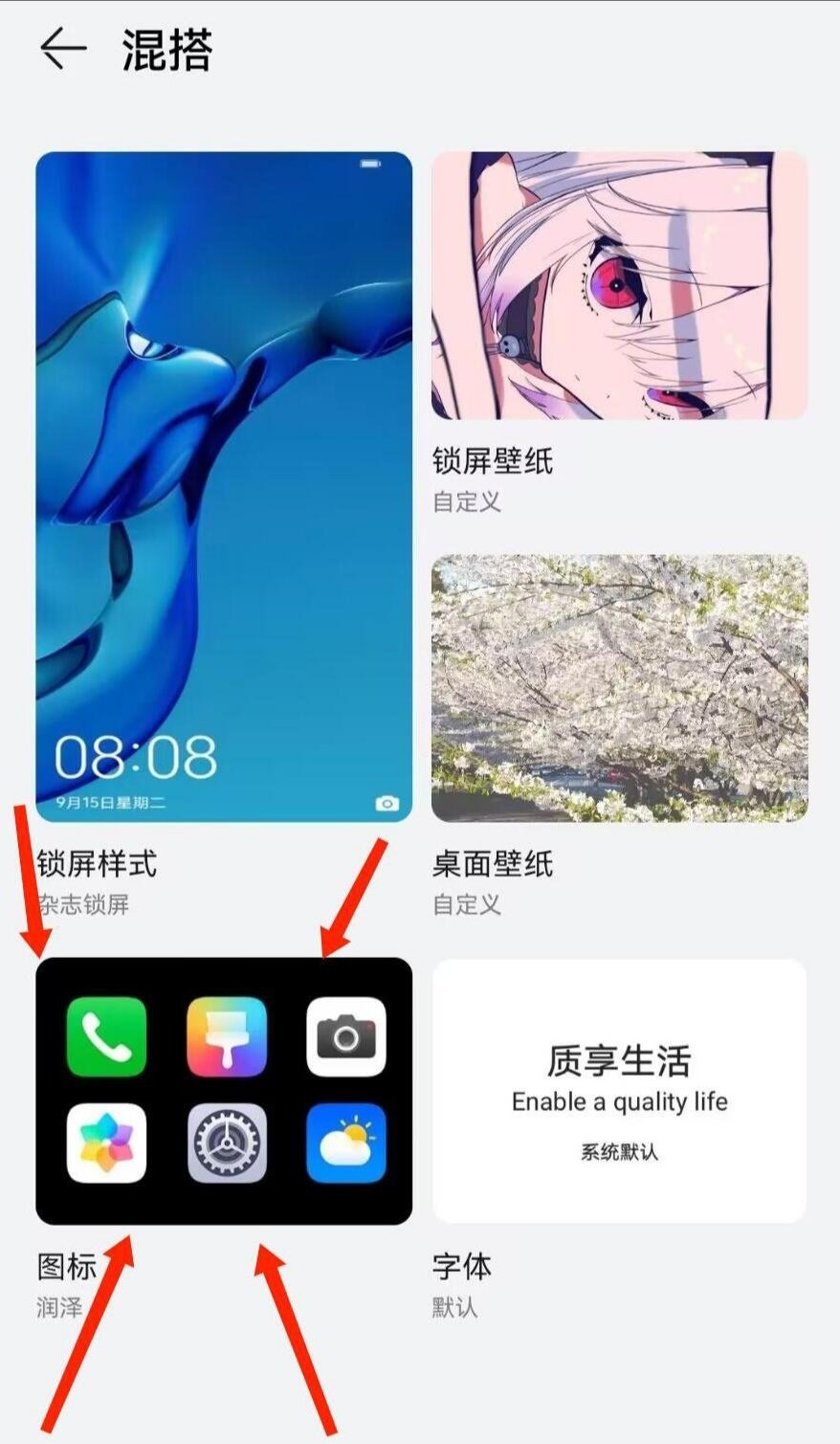Image resolution: width=840 pixels, height=1444 pixels.
Task: Open the 图标 icon style tile
Action: pyautogui.click(x=224, y=1091)
